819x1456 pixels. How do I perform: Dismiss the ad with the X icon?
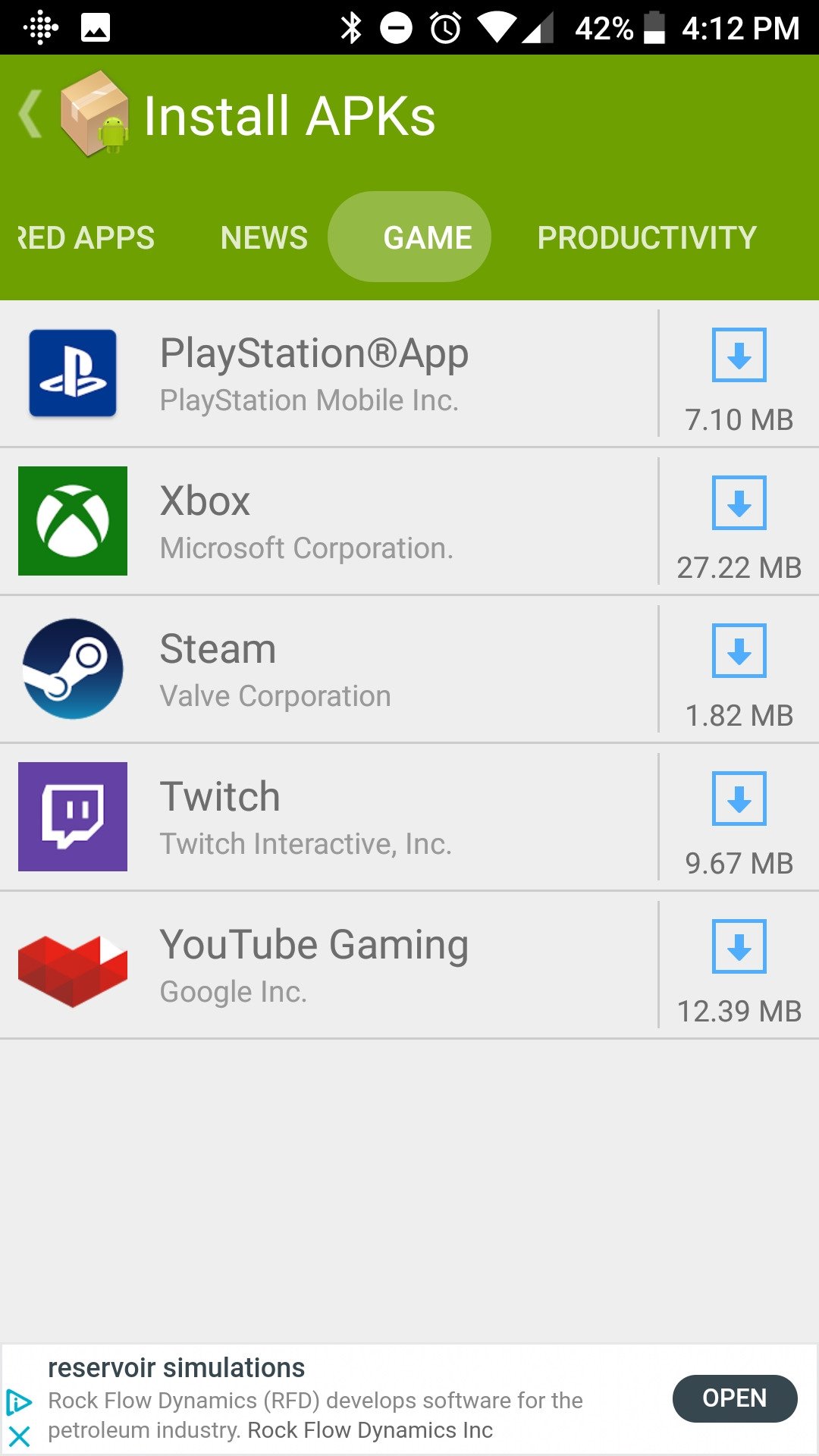(x=19, y=1436)
